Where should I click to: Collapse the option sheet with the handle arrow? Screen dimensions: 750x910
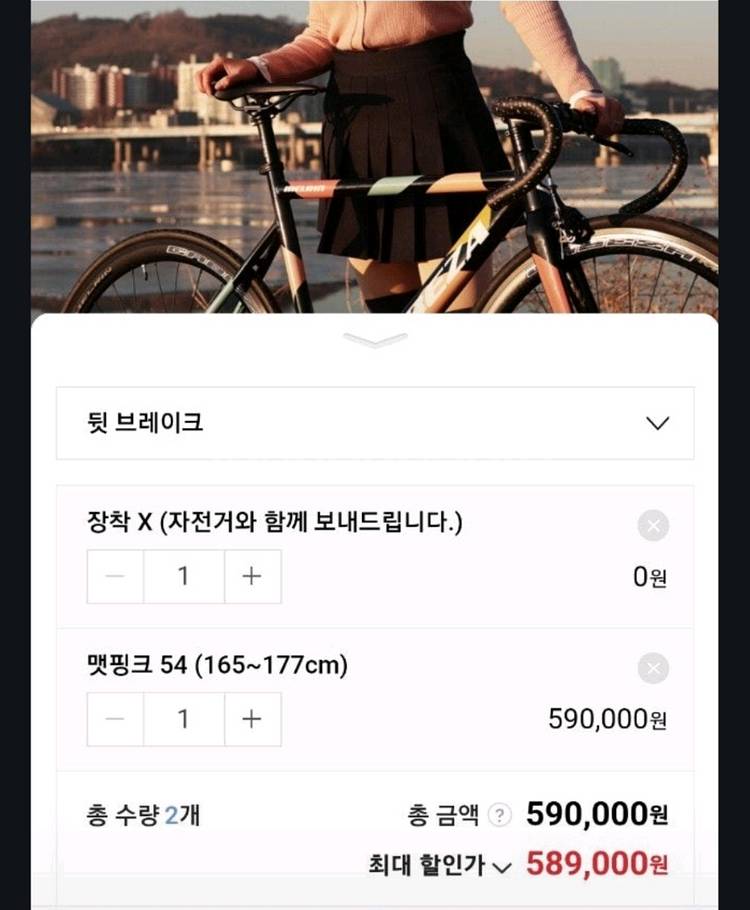375,340
